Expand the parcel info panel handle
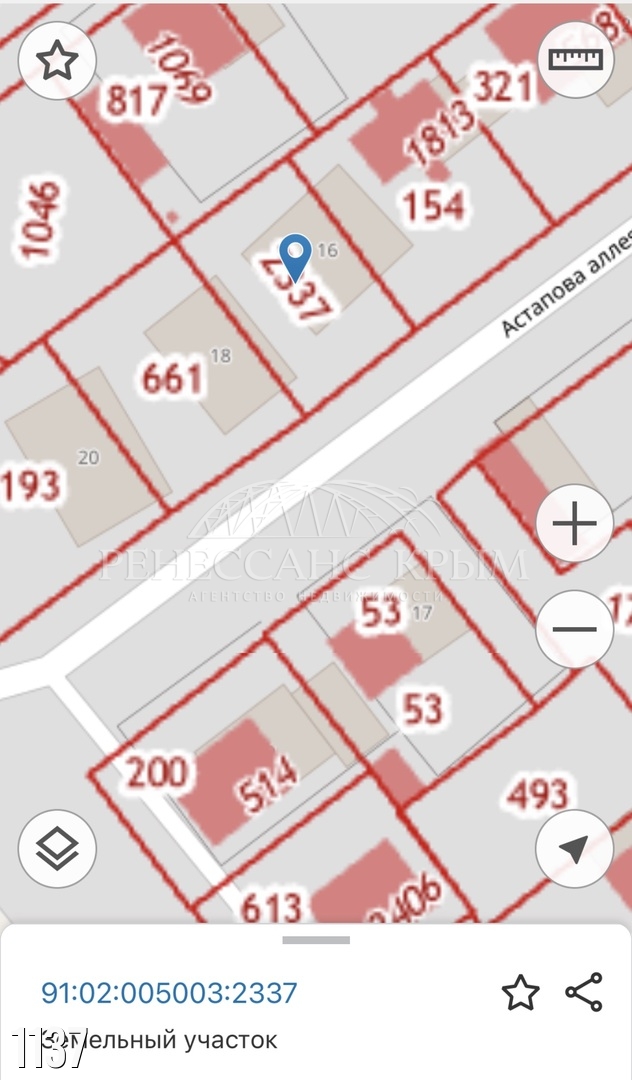This screenshot has height=1080, width=632. point(316,939)
